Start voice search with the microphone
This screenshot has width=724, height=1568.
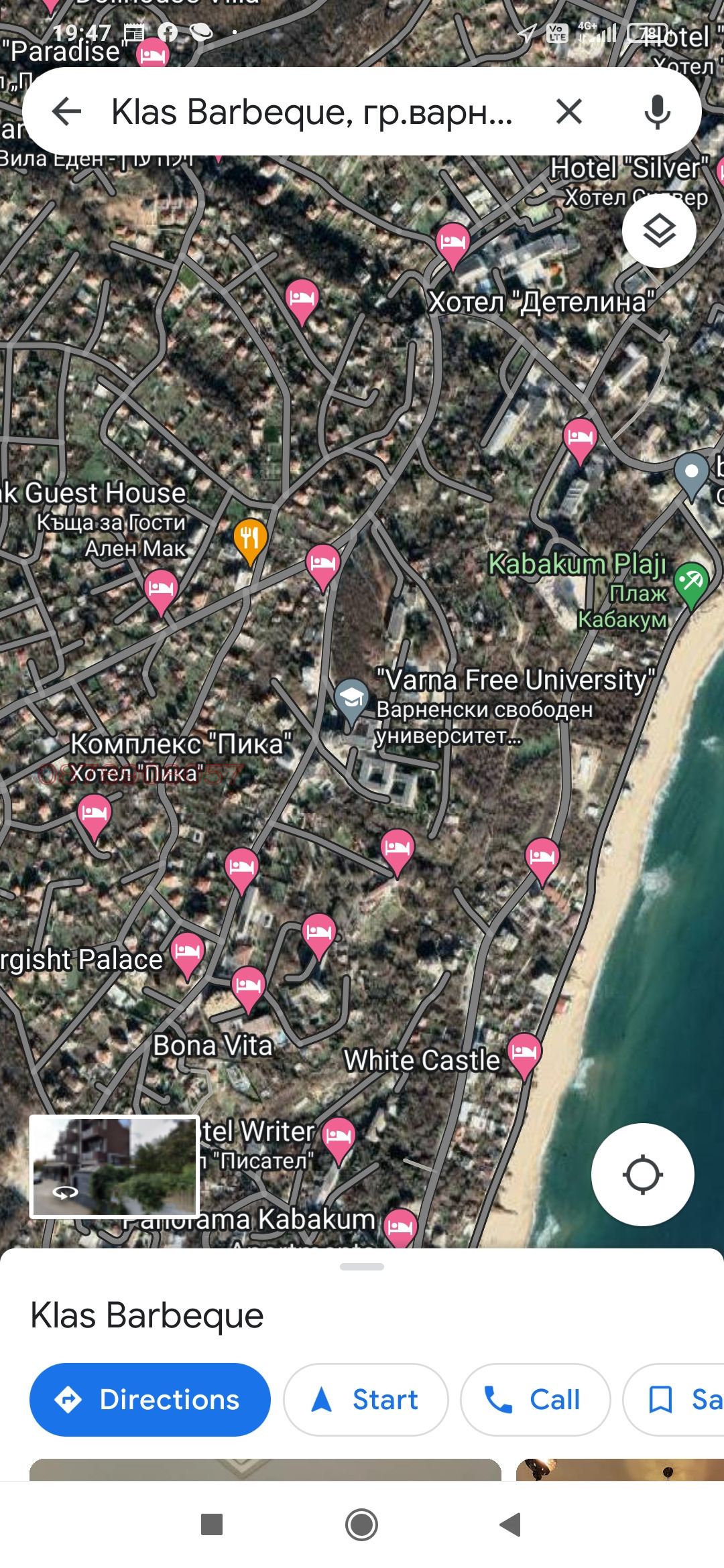(x=657, y=111)
